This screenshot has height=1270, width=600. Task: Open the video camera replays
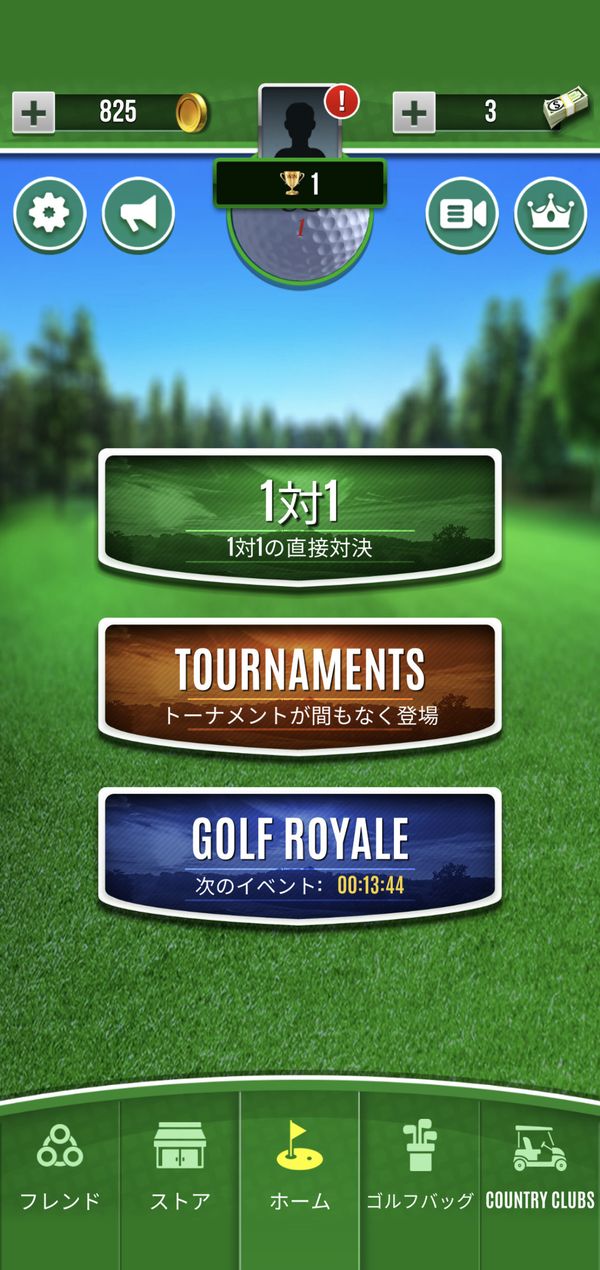462,214
